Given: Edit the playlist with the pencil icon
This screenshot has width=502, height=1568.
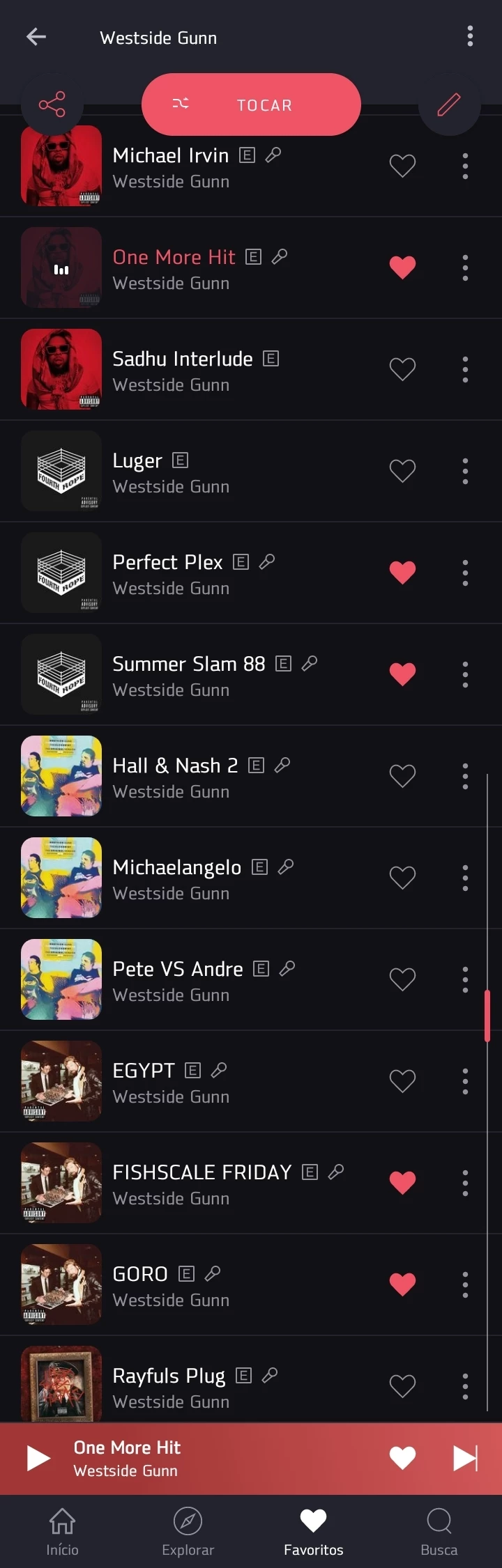Looking at the screenshot, I should (x=449, y=104).
